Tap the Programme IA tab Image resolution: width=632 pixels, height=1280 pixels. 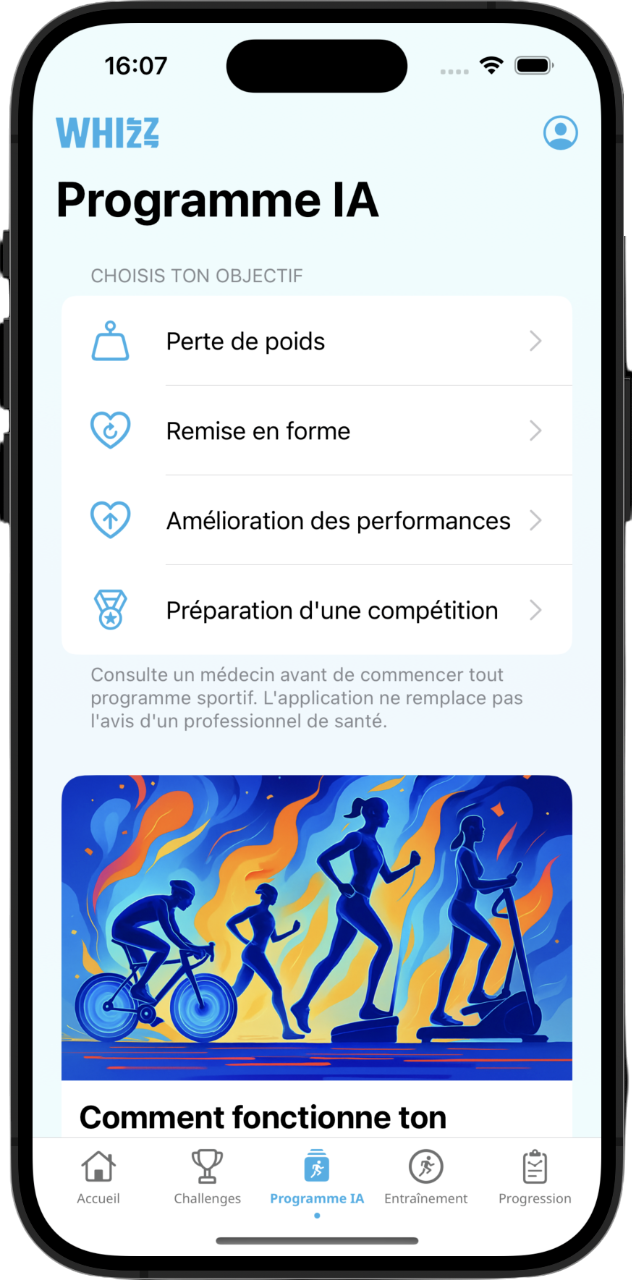click(x=316, y=1178)
